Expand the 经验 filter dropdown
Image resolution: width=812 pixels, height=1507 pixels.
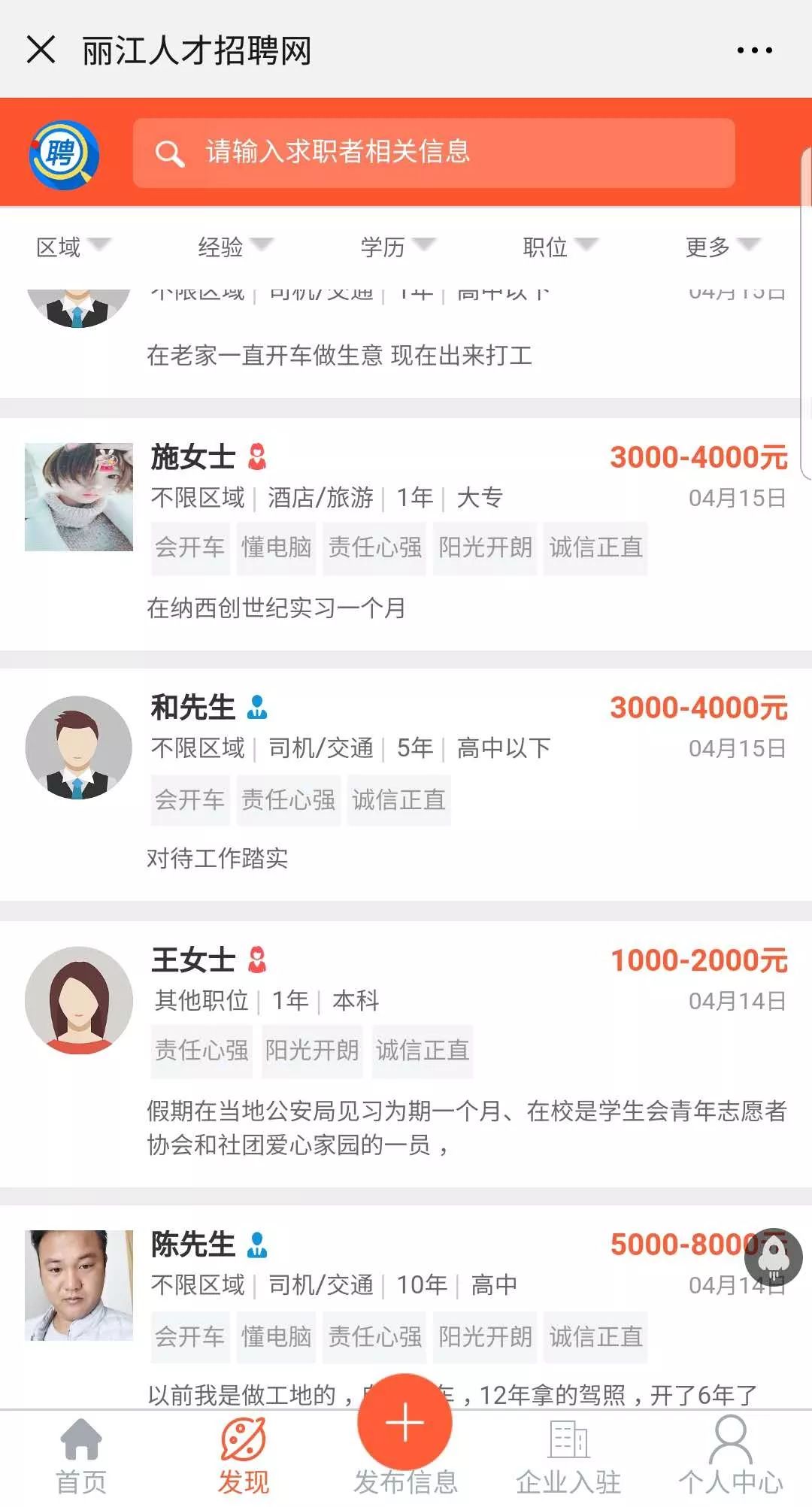(236, 247)
